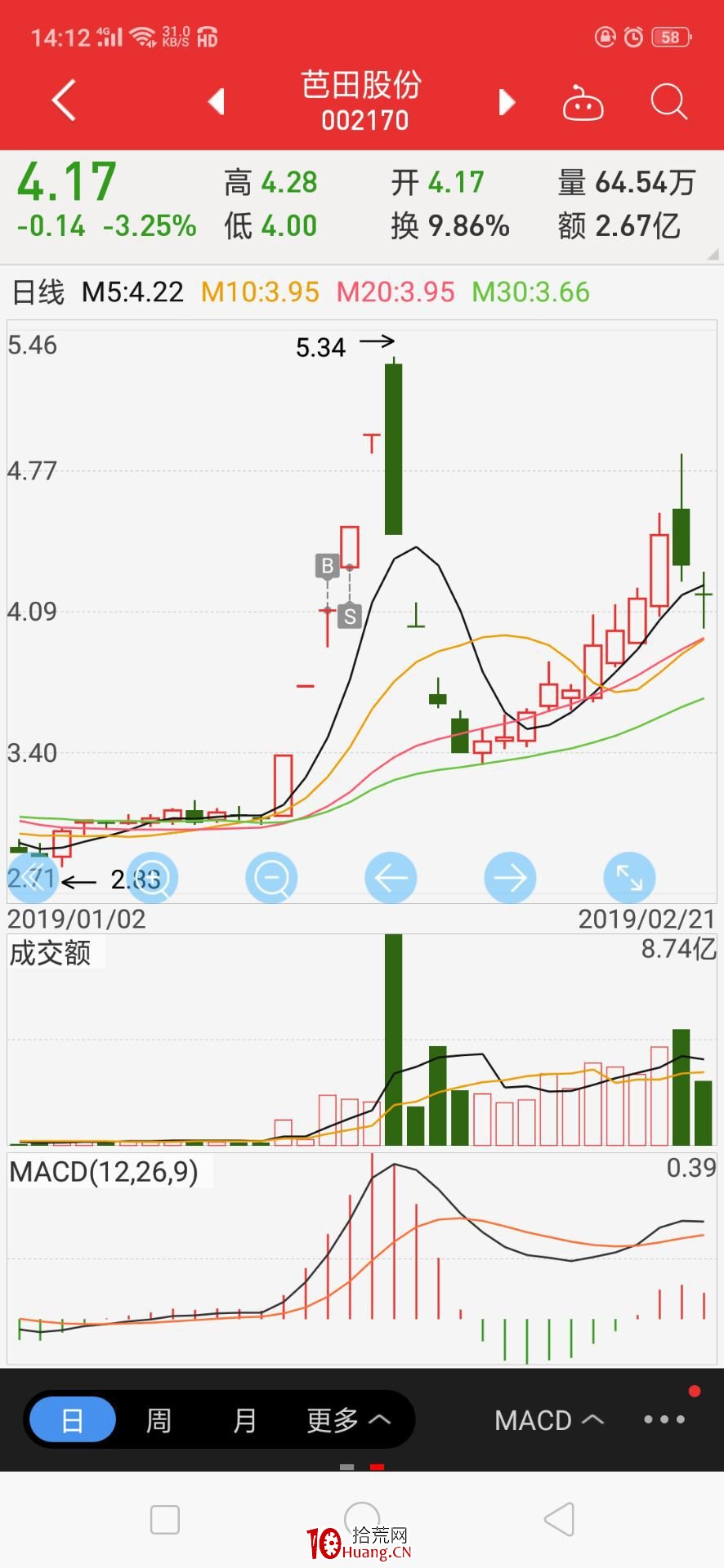Tap the B buy marker on the chart

pyautogui.click(x=327, y=565)
